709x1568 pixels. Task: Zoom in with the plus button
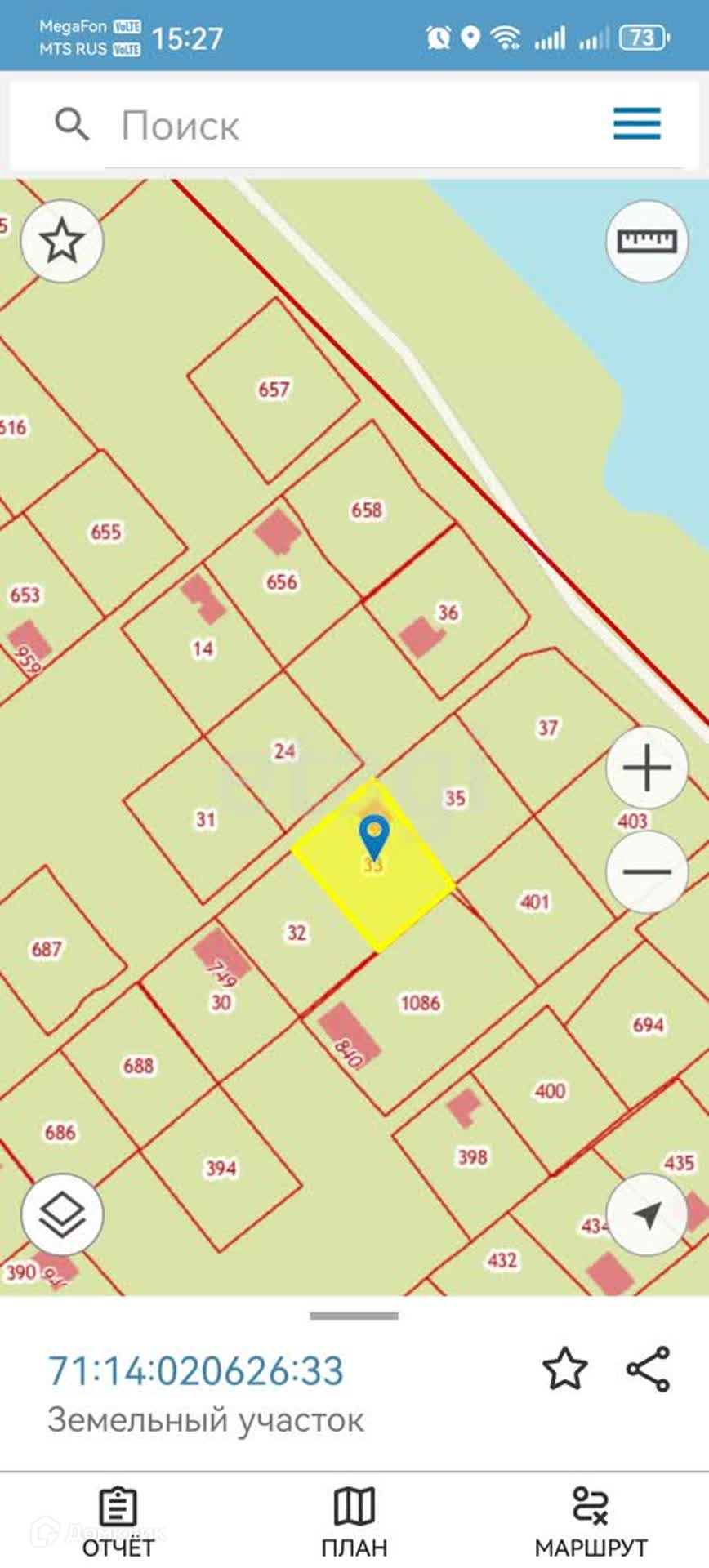pos(647,768)
